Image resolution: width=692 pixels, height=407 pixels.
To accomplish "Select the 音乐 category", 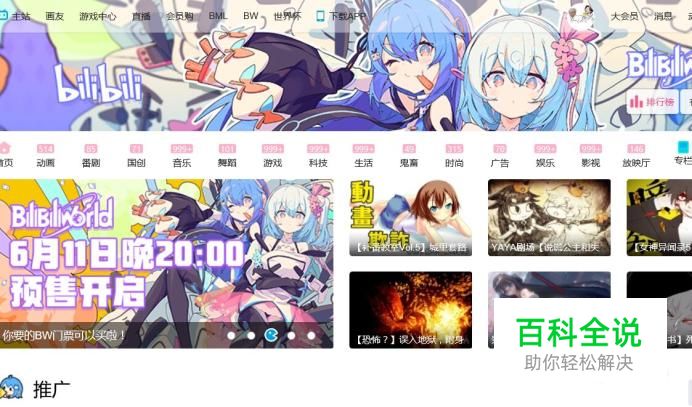I will [181, 162].
